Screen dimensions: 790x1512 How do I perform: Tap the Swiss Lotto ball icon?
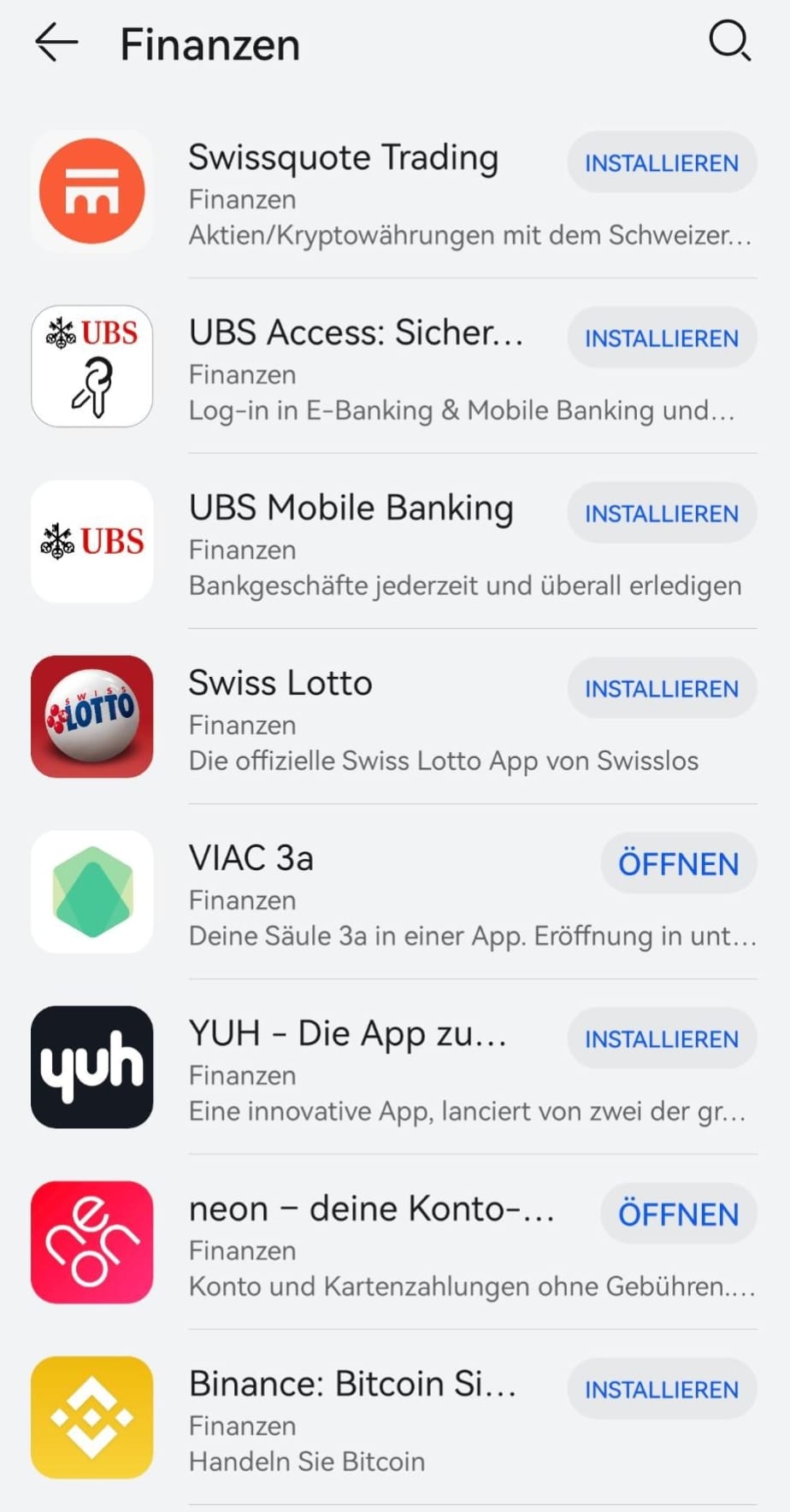(91, 715)
